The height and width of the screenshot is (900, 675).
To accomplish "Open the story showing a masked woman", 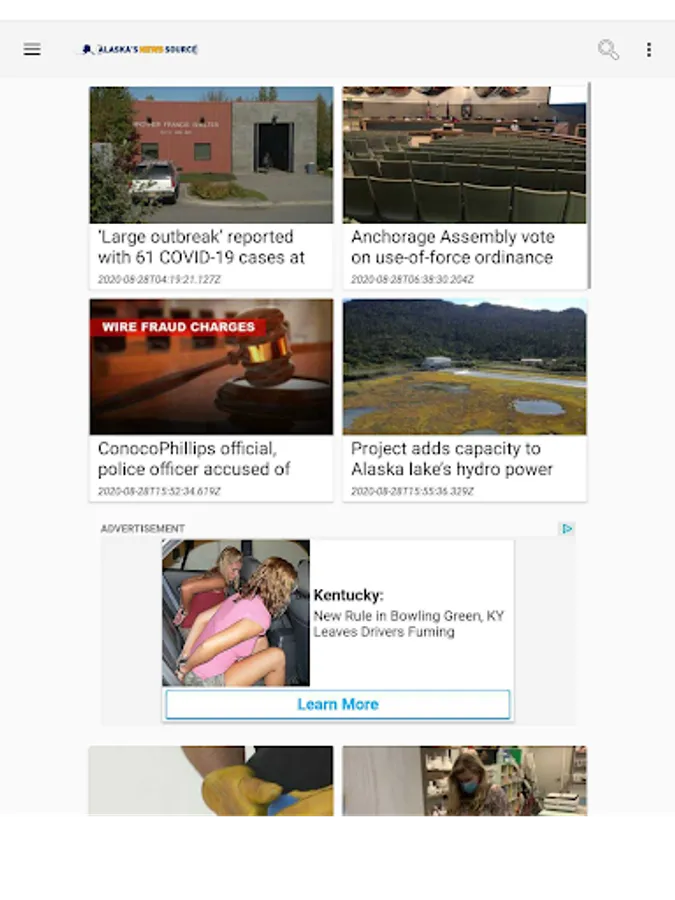I will [464, 783].
